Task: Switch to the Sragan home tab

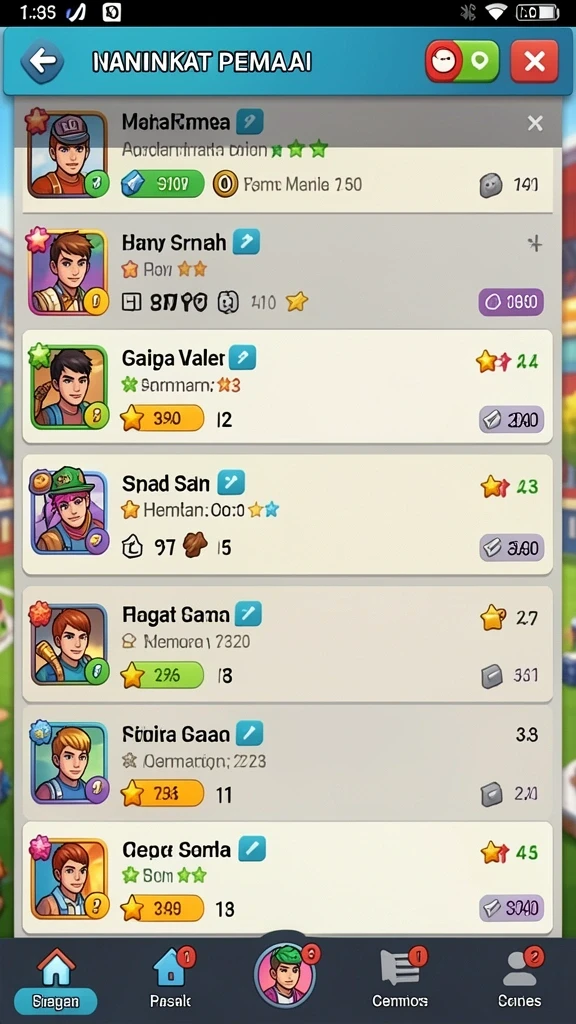Action: [56, 979]
